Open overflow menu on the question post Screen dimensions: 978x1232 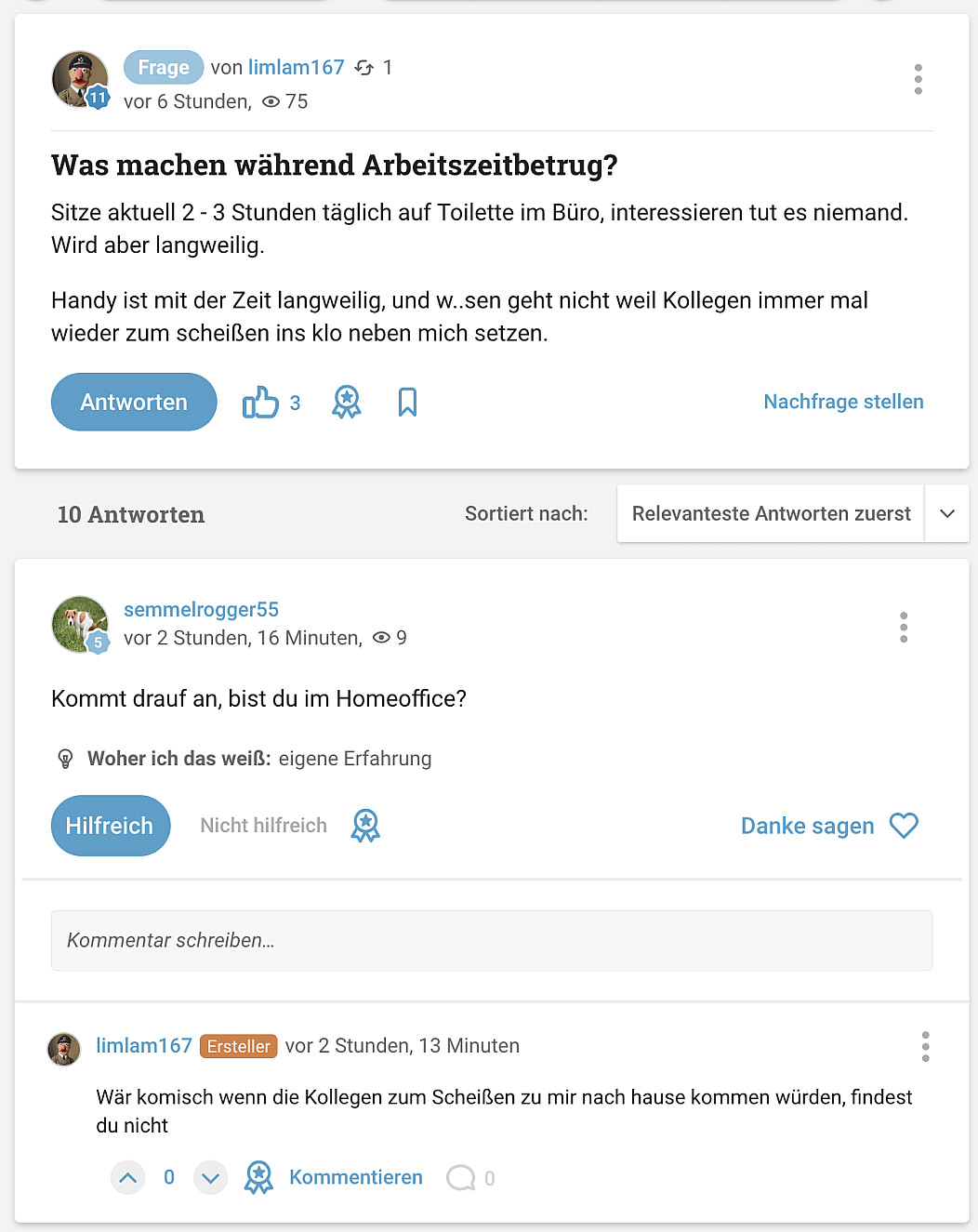(x=918, y=79)
